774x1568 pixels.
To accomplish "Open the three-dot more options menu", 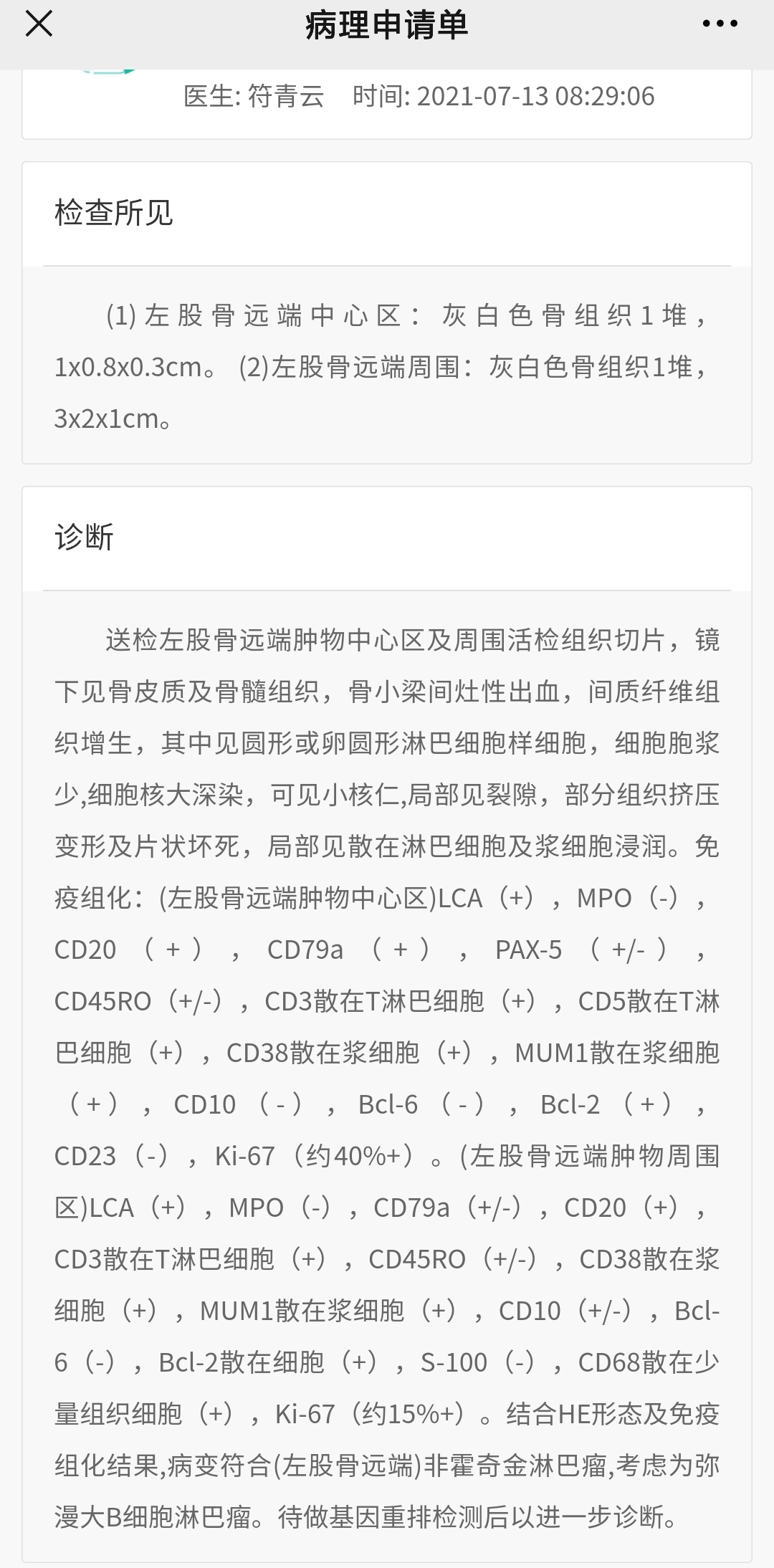I will coord(720,24).
